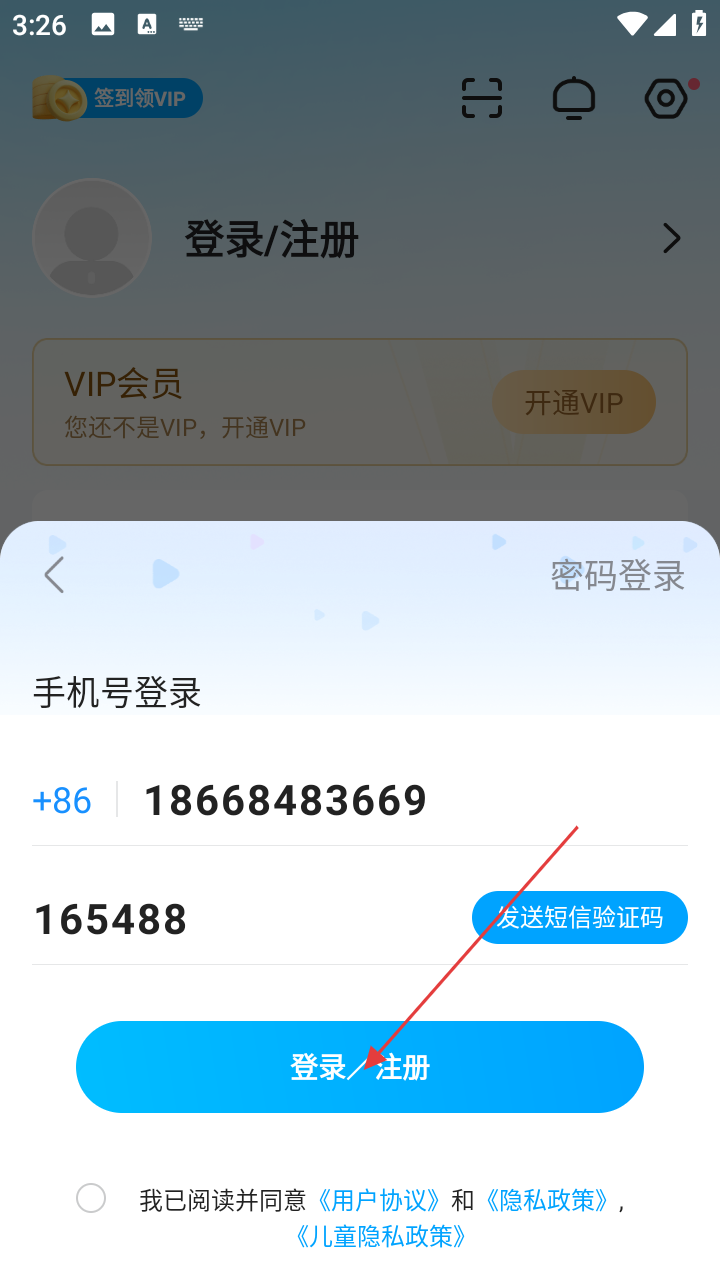Screen dimensions: 720x1280
Task: Open the 《隐私政策》 privacy policy
Action: [546, 1200]
